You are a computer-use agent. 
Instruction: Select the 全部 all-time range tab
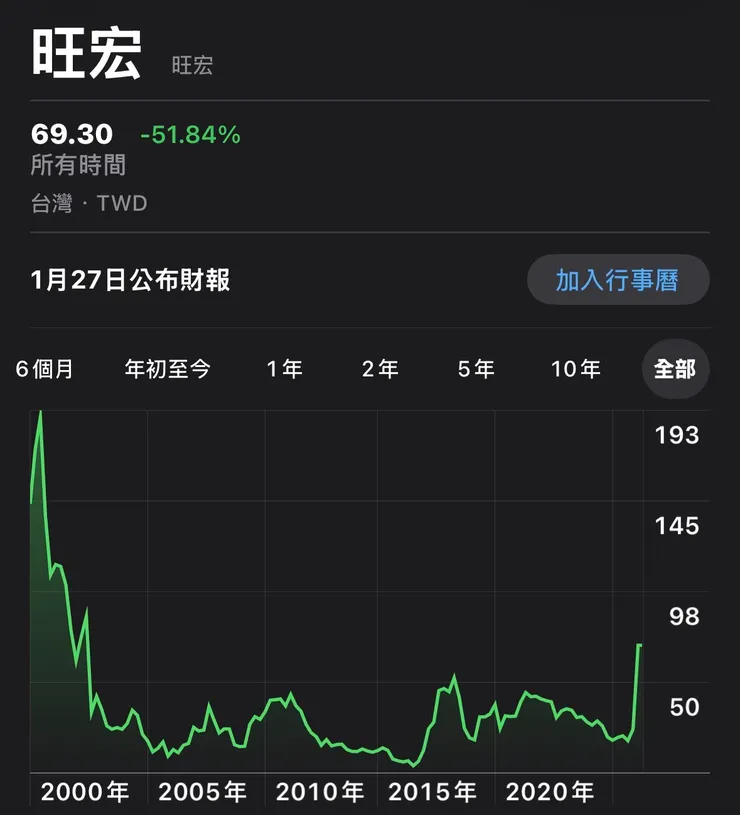675,369
